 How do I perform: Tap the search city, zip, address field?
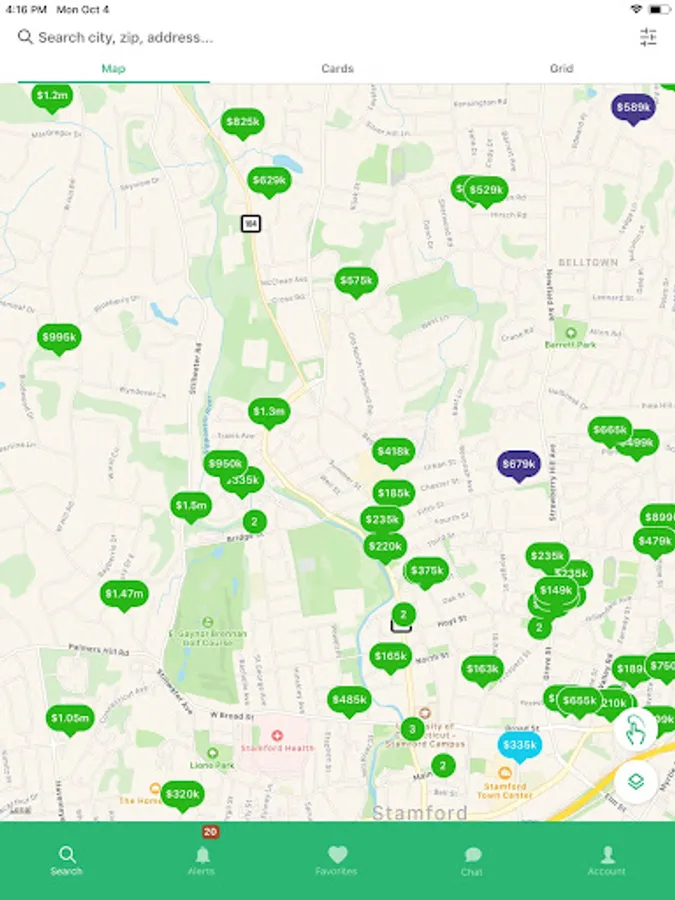point(321,37)
